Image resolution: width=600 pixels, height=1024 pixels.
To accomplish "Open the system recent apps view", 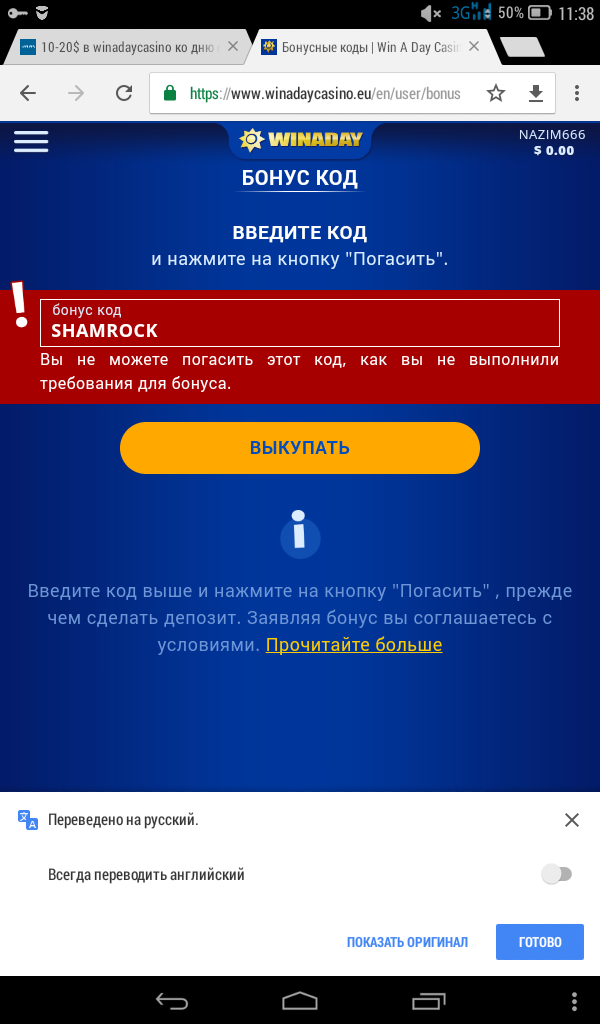I will (x=429, y=1000).
